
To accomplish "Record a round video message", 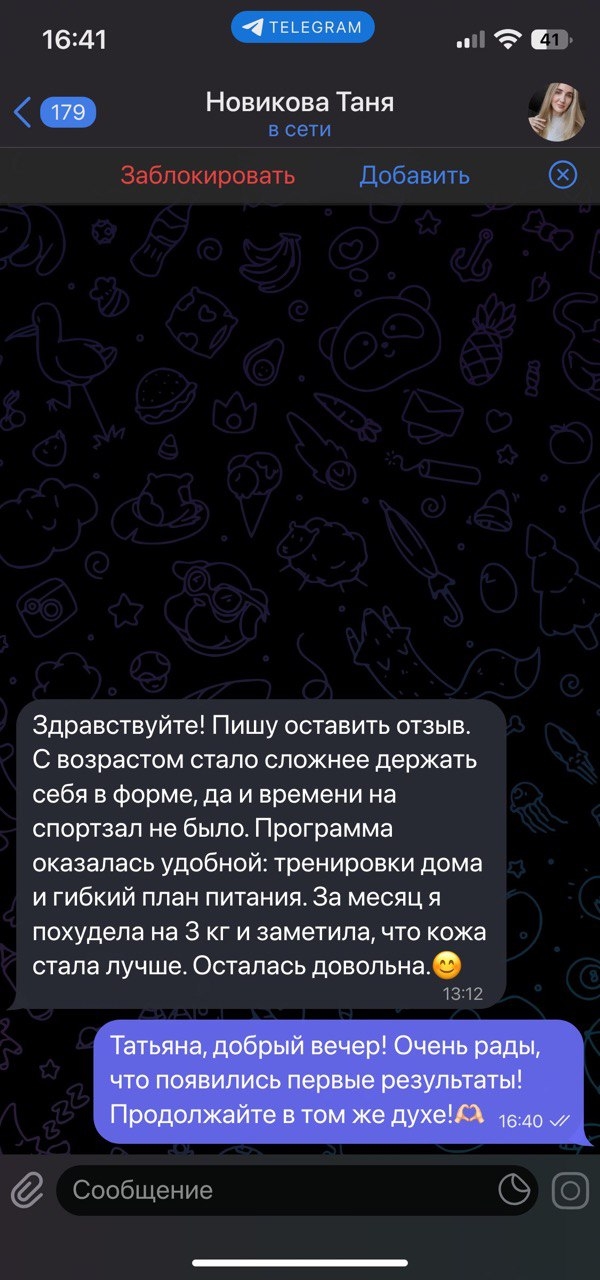I will pyautogui.click(x=571, y=1190).
